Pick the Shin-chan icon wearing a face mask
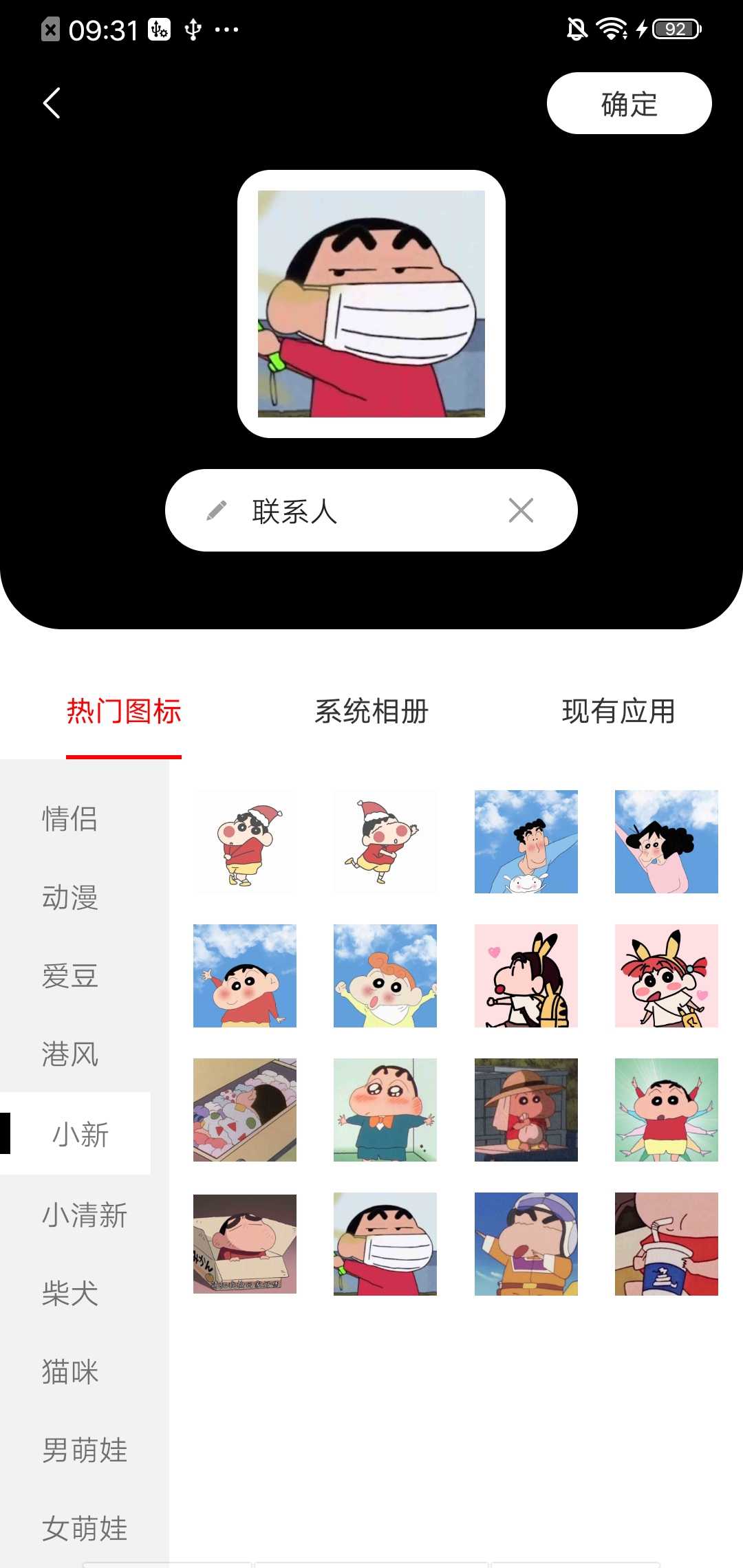Screen dimensions: 743x1568 385,1244
